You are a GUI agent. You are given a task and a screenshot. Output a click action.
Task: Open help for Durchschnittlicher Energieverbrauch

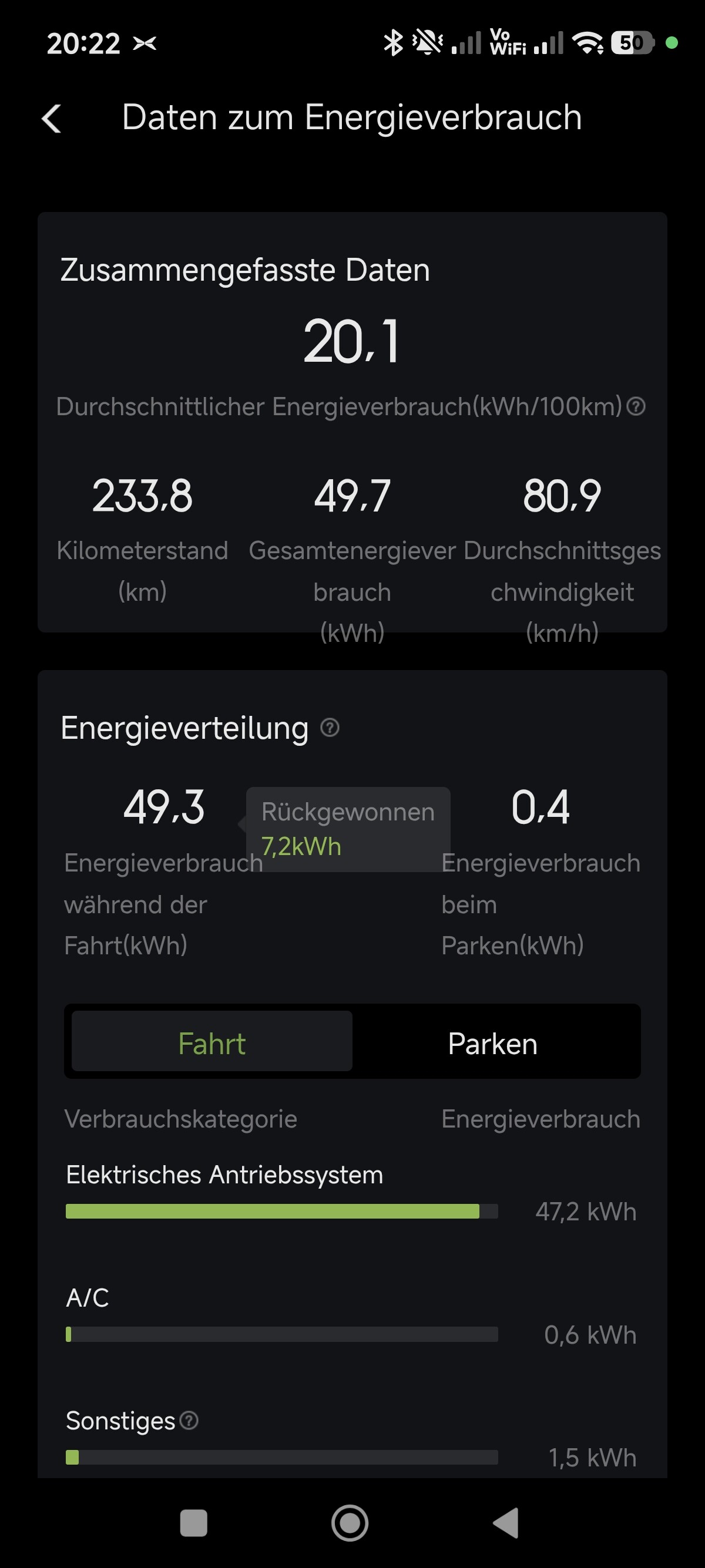pos(636,406)
